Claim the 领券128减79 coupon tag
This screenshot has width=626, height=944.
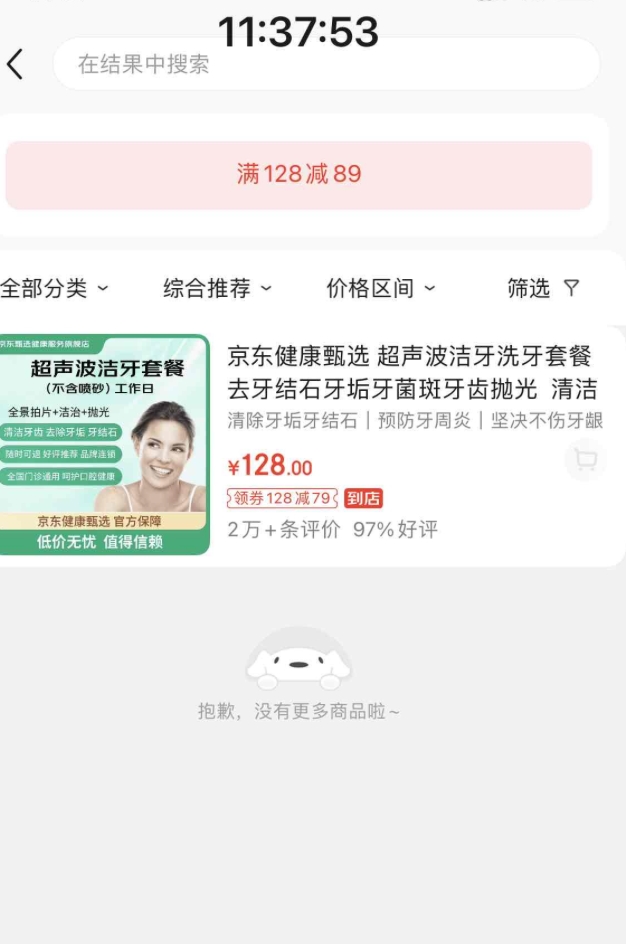pyautogui.click(x=283, y=498)
